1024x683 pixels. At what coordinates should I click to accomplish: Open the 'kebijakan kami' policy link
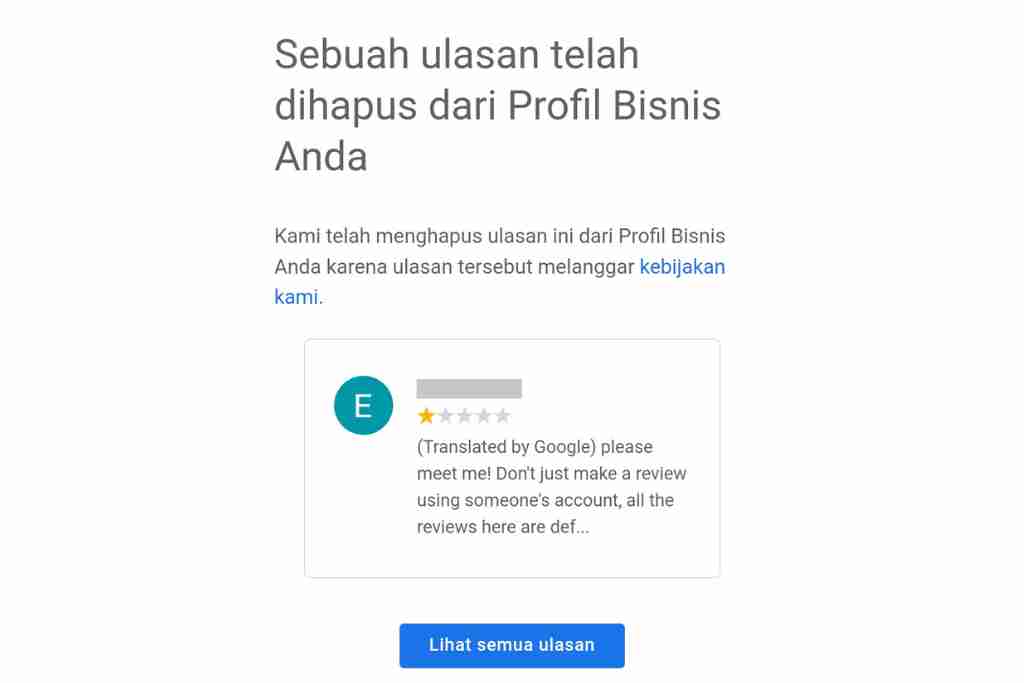tap(682, 267)
